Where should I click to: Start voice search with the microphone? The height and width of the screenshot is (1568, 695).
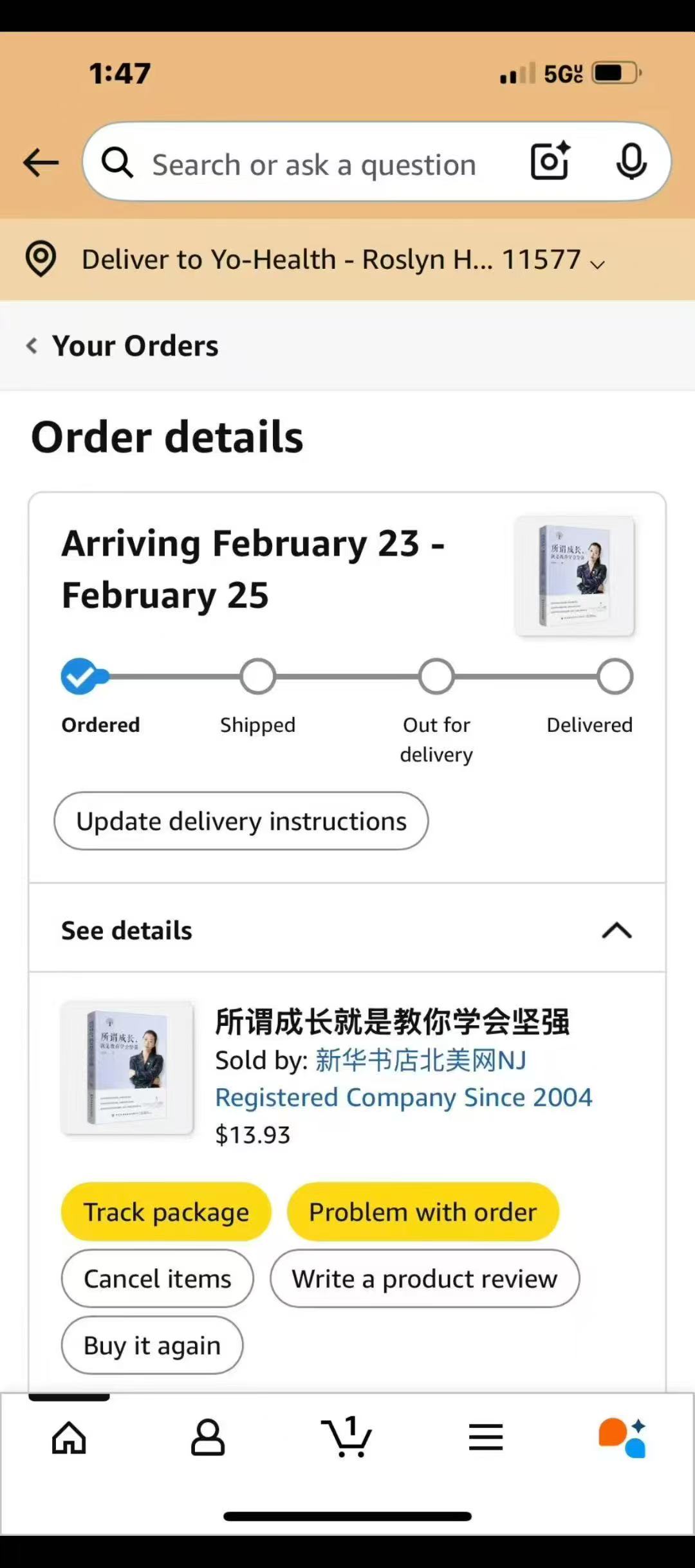(631, 161)
